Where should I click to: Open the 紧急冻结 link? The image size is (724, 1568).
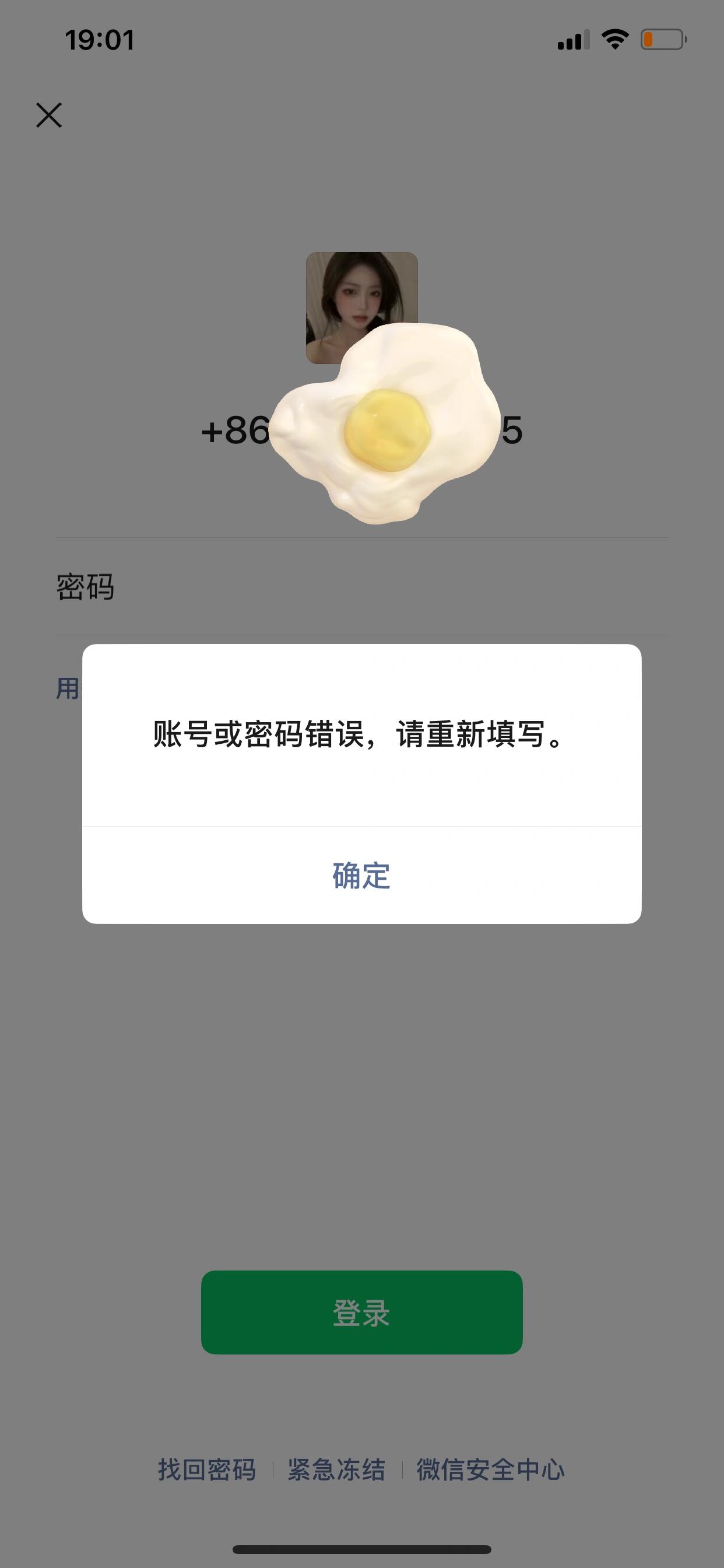tap(336, 1470)
